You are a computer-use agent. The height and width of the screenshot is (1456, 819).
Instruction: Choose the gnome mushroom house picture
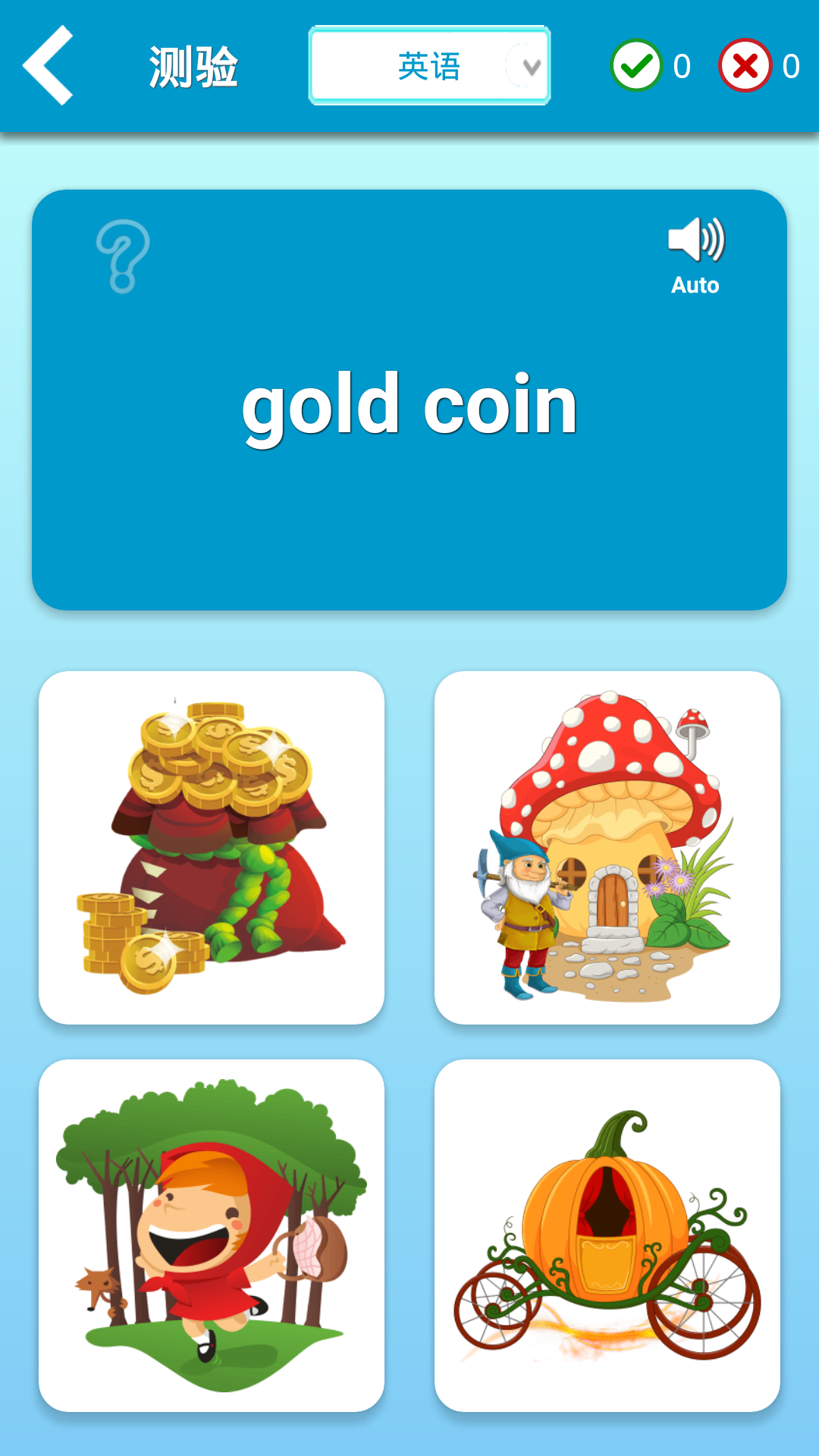tap(607, 847)
